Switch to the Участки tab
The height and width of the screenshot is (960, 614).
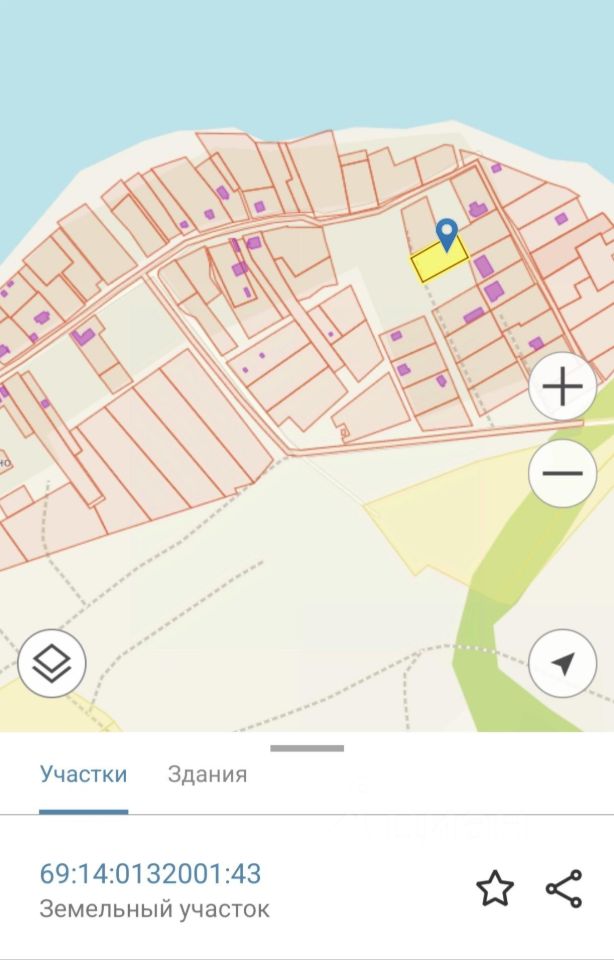click(x=84, y=774)
